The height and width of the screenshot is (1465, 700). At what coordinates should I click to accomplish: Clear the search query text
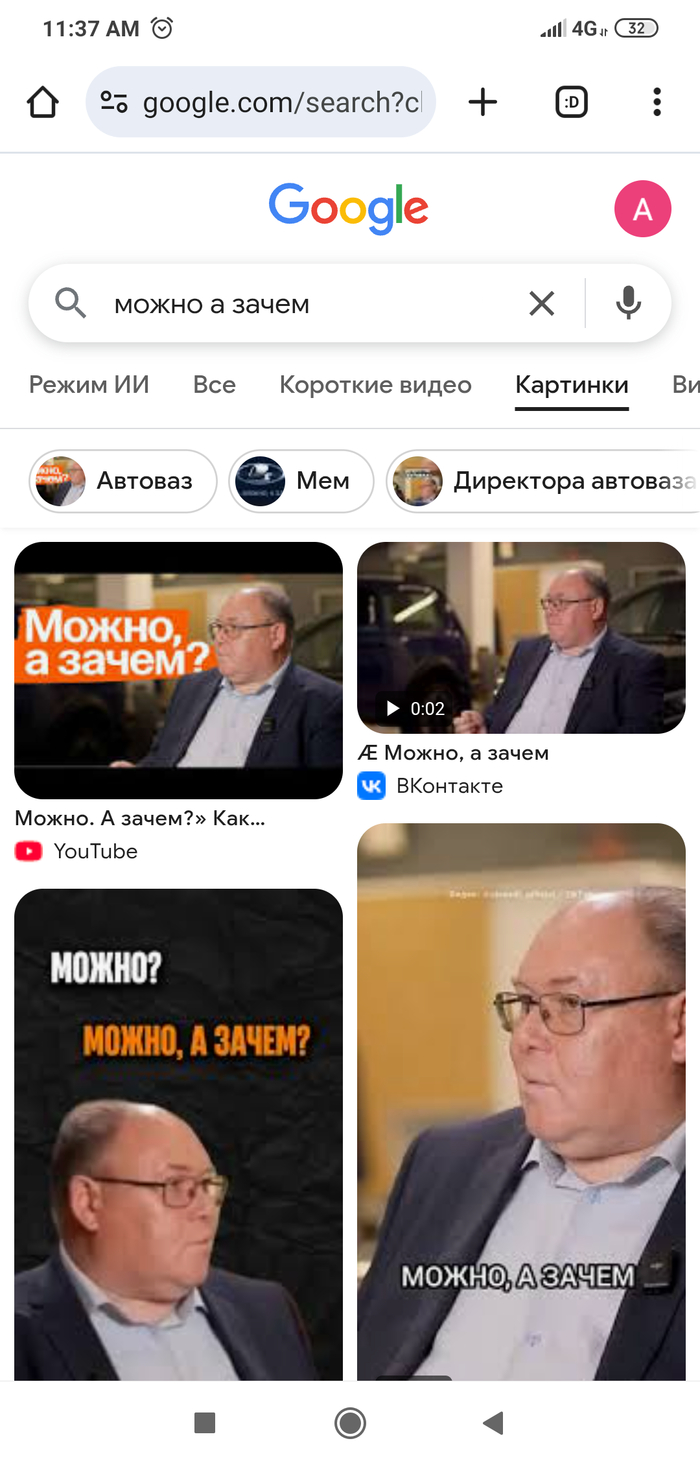coord(541,304)
